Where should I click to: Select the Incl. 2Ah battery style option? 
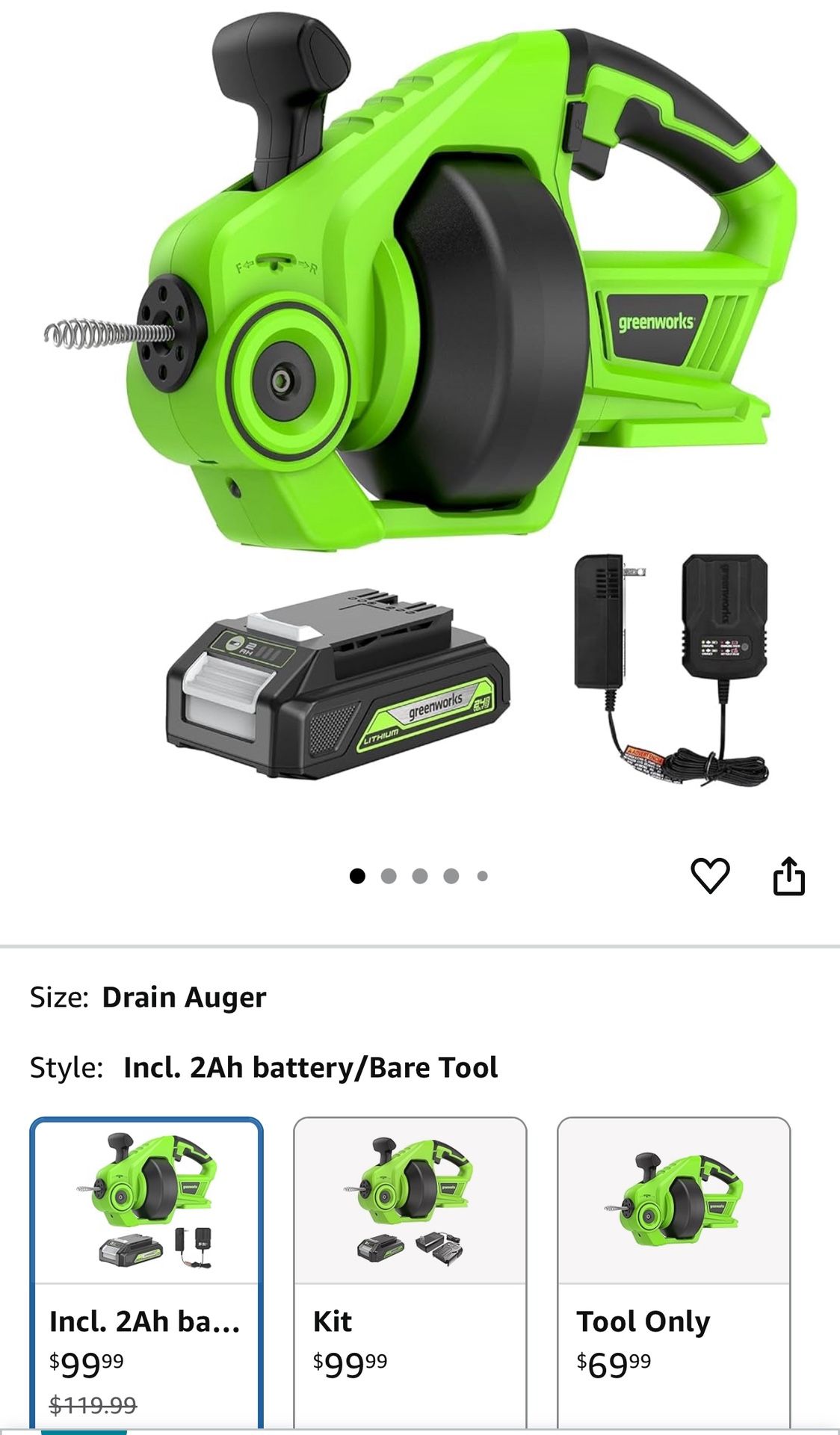tap(146, 1271)
